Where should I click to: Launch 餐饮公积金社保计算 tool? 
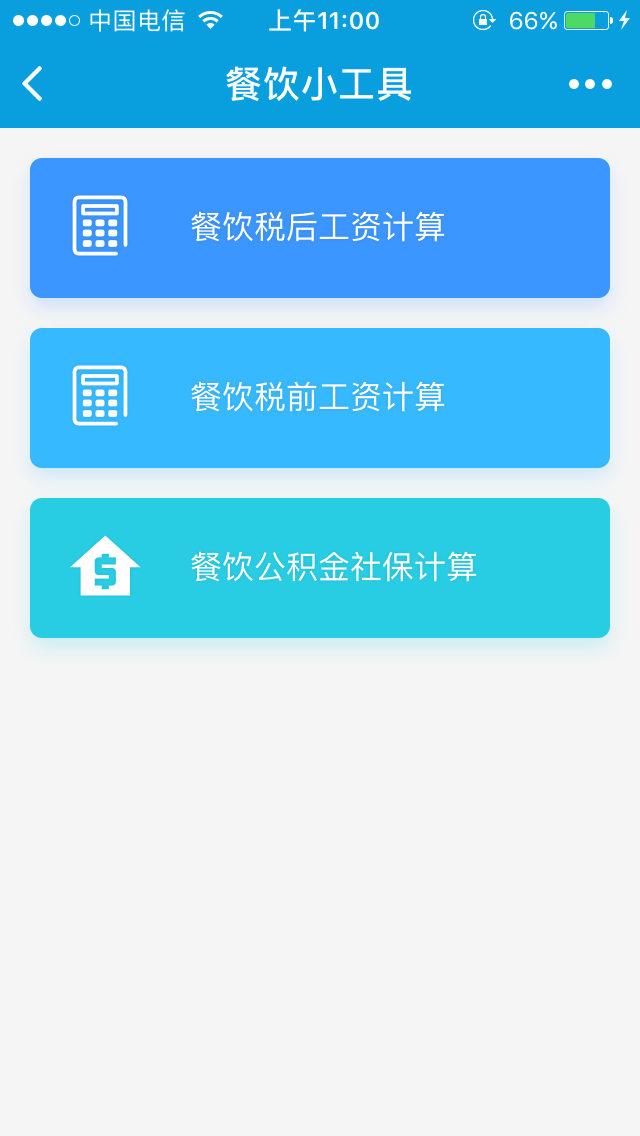[x=320, y=568]
